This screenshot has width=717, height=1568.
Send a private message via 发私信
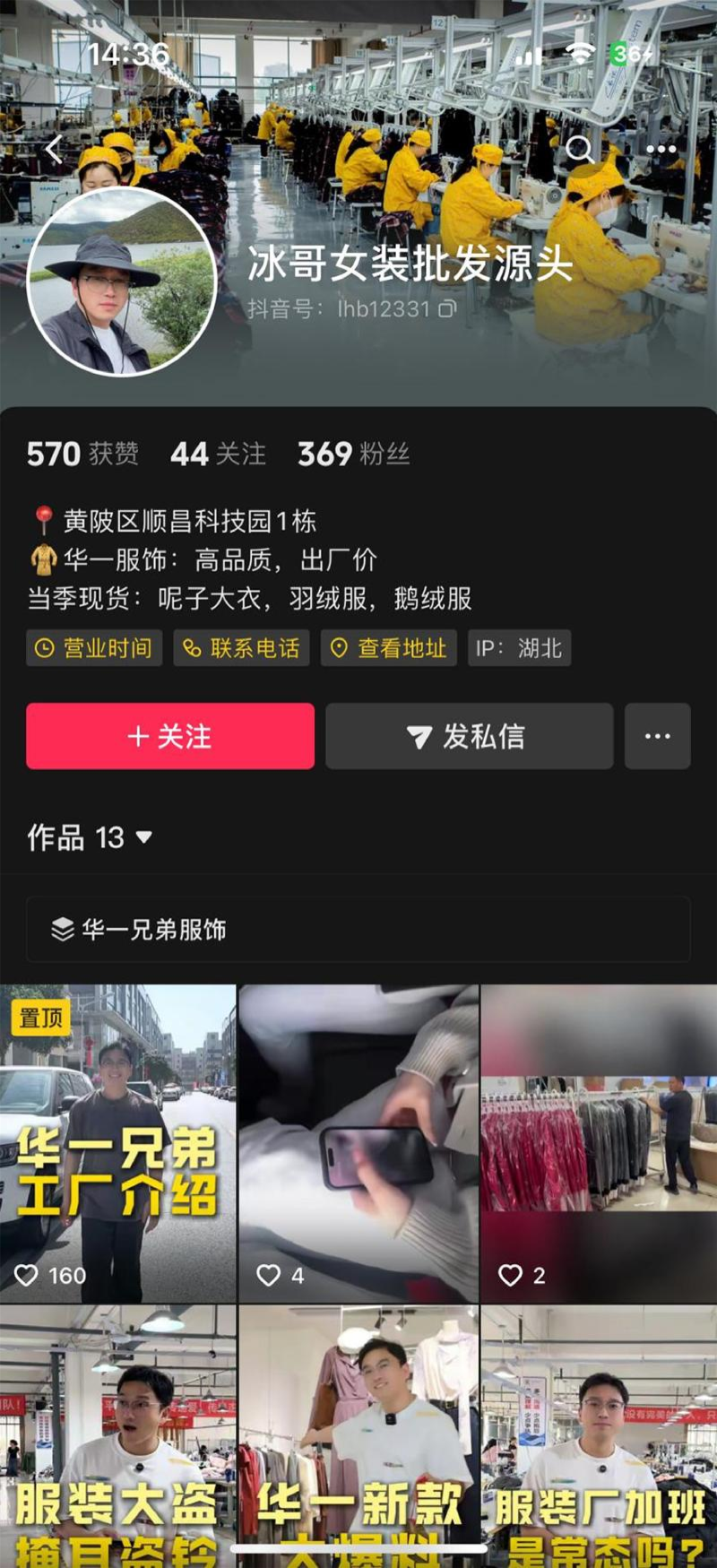(469, 736)
